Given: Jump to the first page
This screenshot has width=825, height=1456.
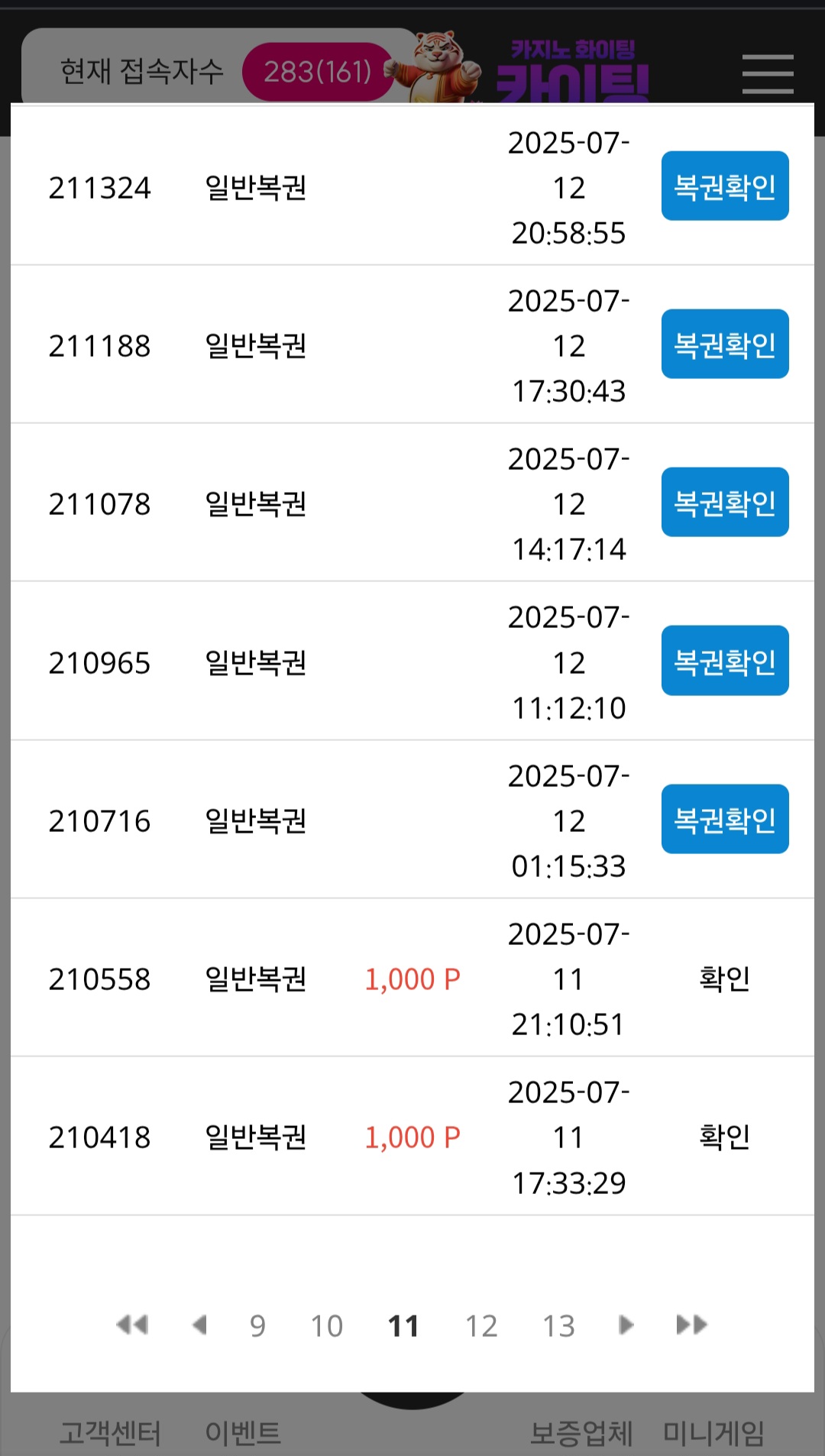Looking at the screenshot, I should (132, 1325).
